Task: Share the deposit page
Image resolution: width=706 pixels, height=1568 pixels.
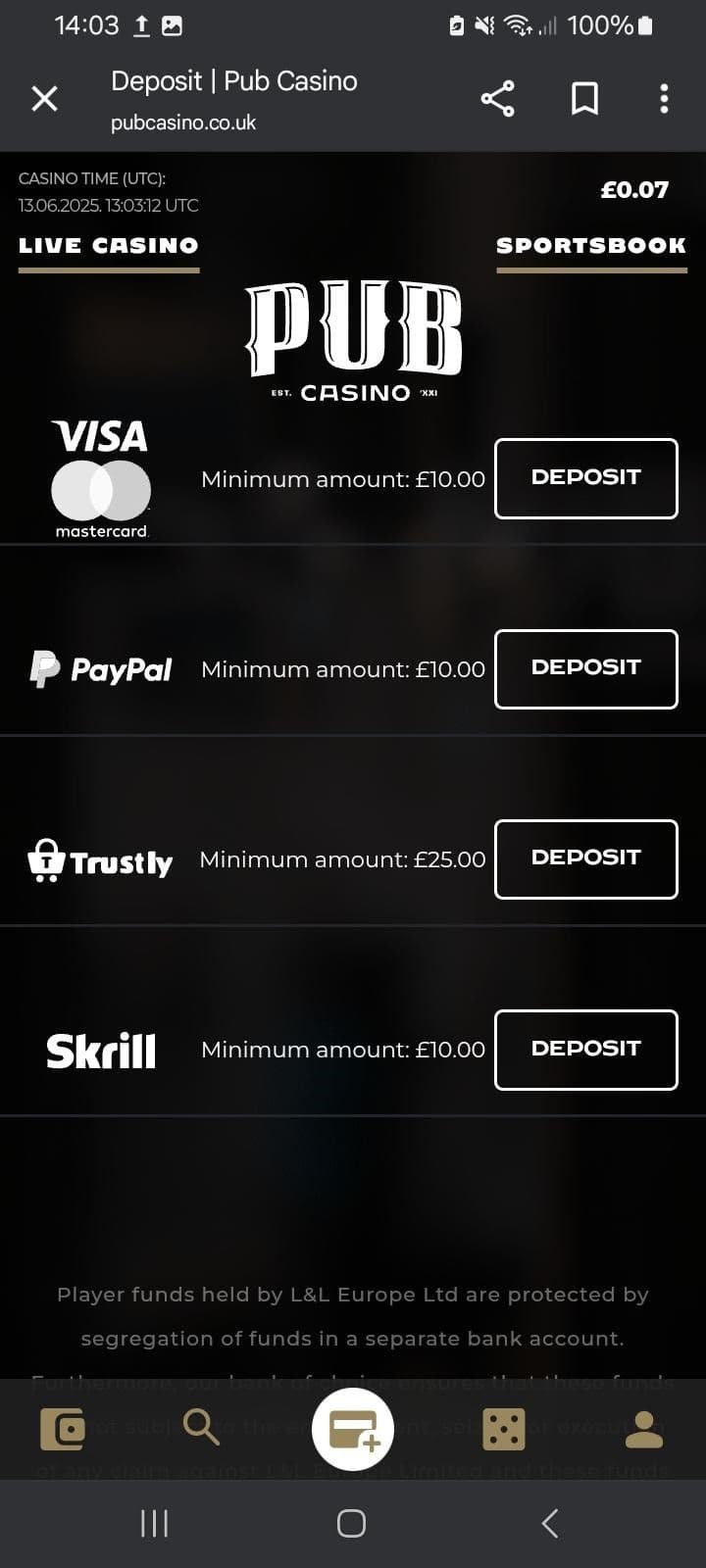Action: coord(497,98)
